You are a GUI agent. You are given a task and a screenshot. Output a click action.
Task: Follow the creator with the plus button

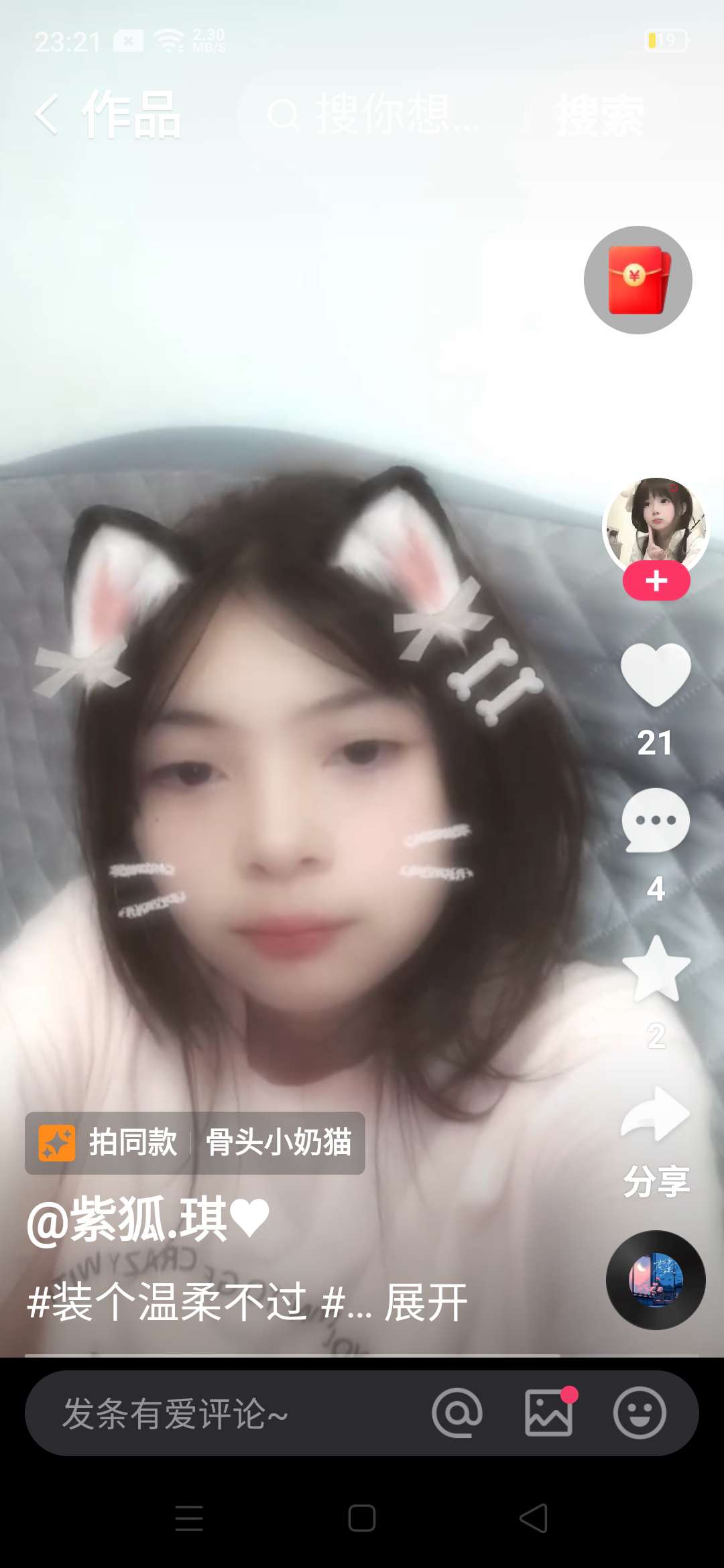click(x=656, y=581)
